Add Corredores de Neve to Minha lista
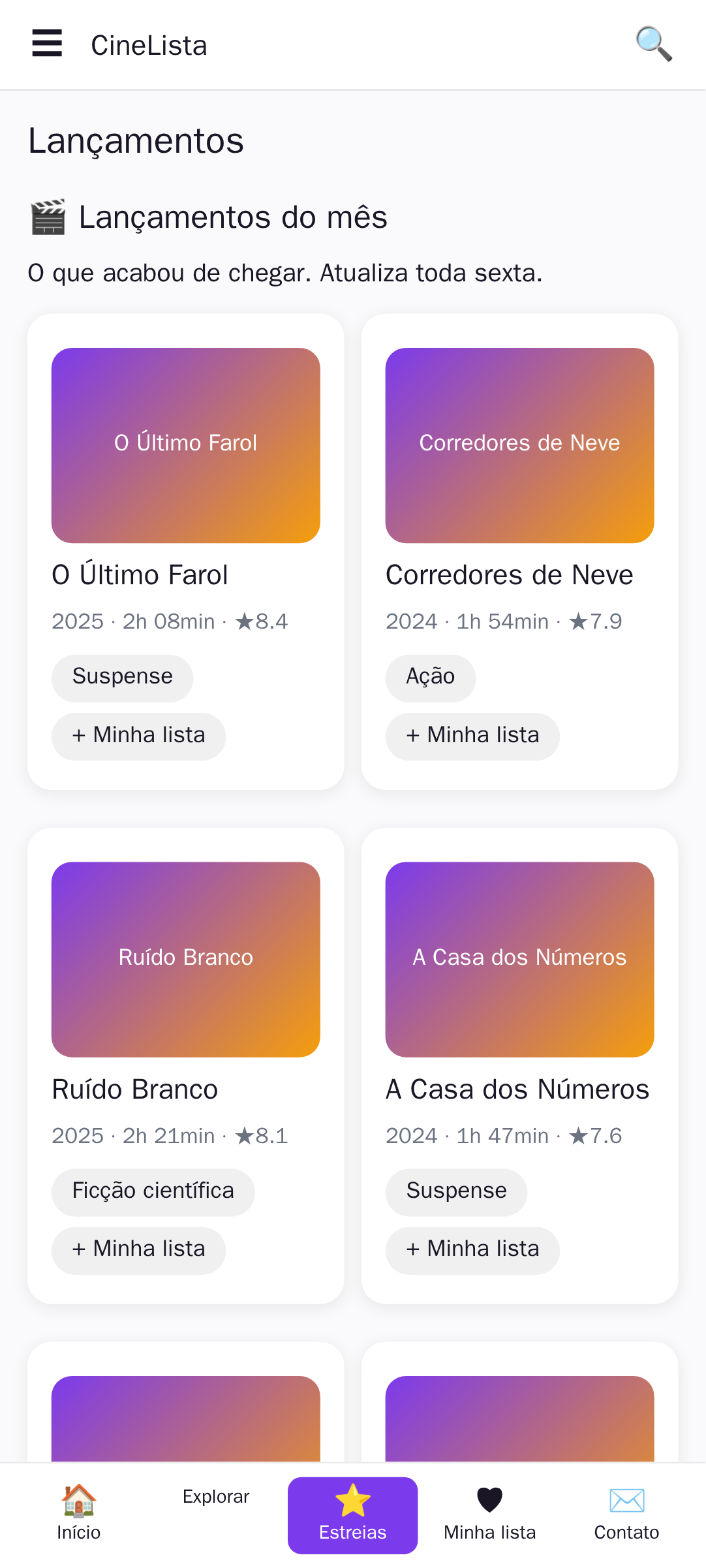Image resolution: width=706 pixels, height=1568 pixels. click(473, 736)
